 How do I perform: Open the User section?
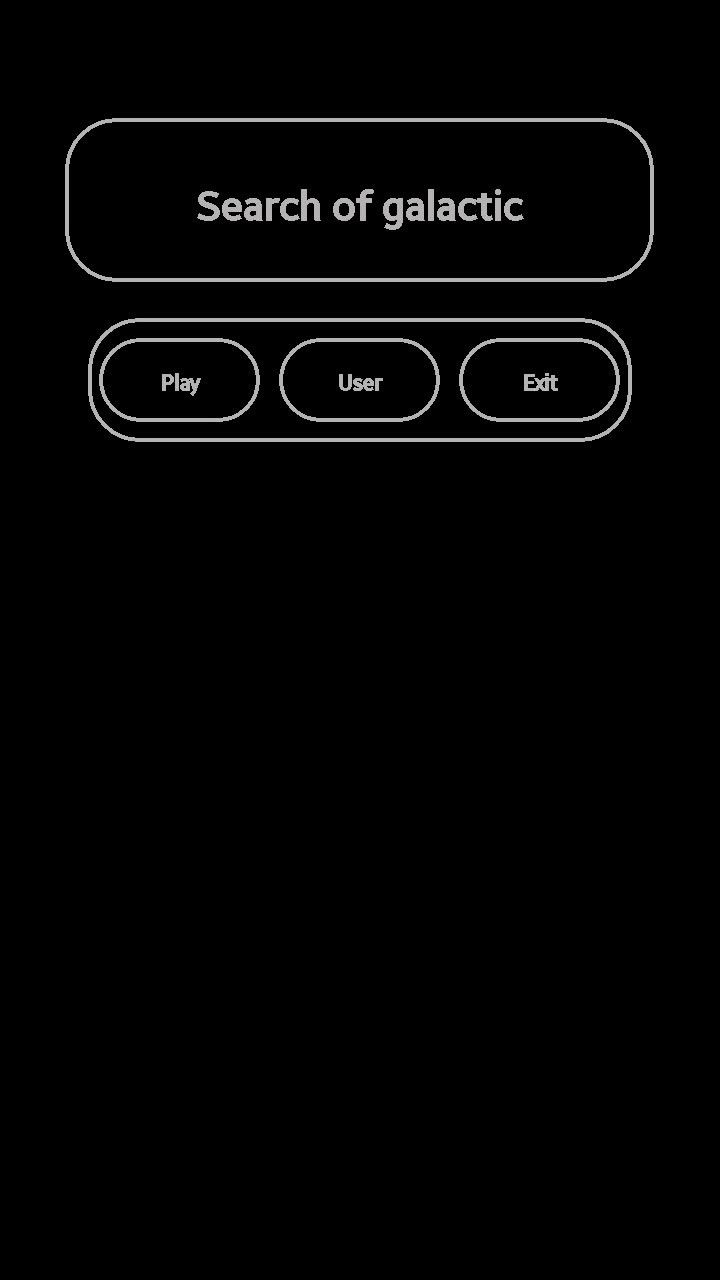click(359, 380)
